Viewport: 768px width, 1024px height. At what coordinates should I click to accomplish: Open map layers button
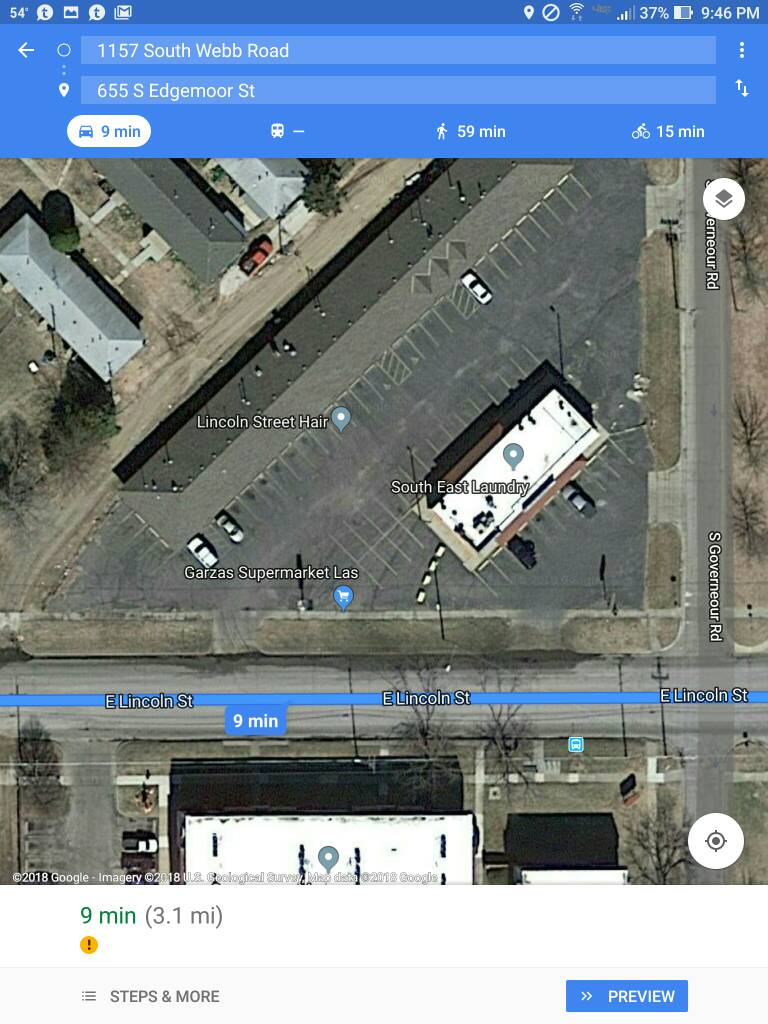click(723, 199)
